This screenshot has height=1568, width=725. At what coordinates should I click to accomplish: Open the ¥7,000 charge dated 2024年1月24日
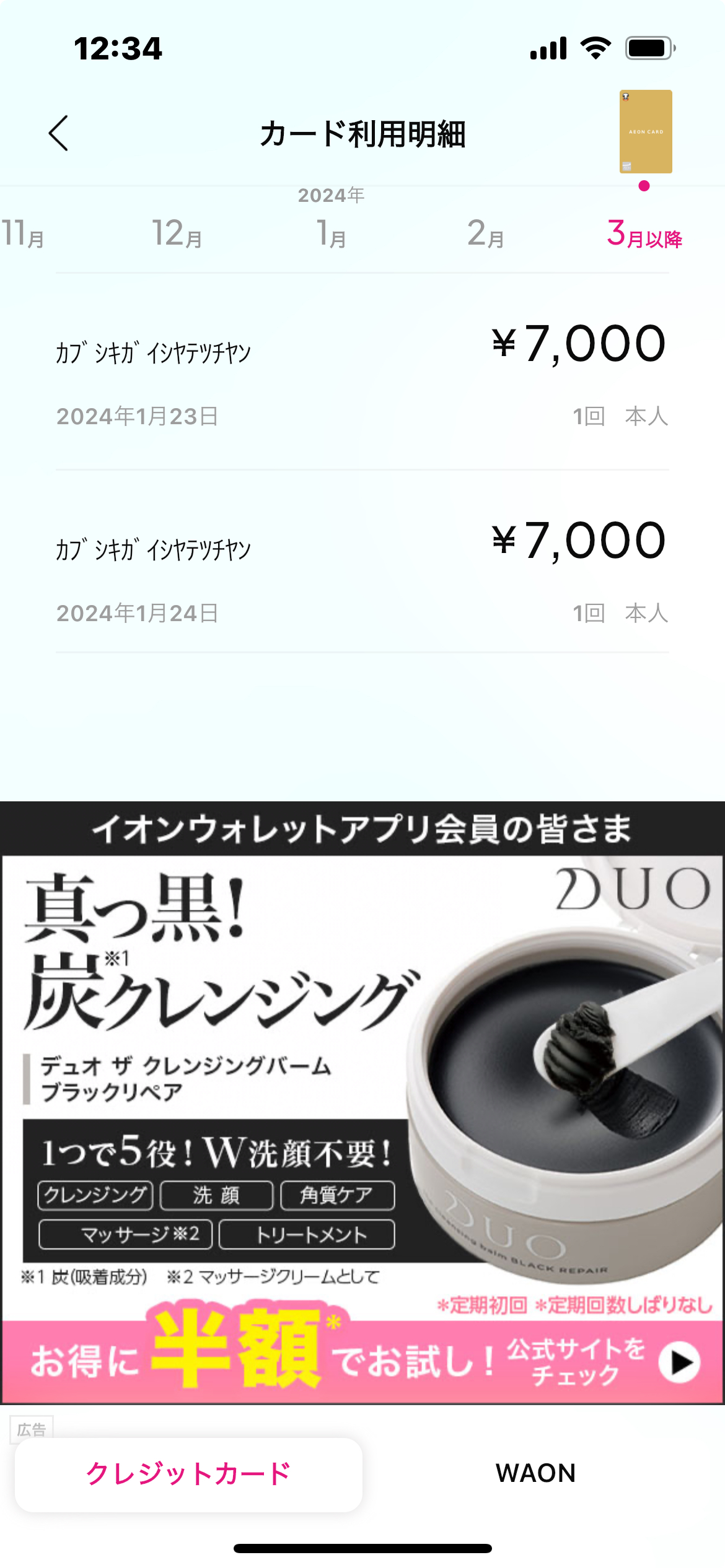coord(362,562)
